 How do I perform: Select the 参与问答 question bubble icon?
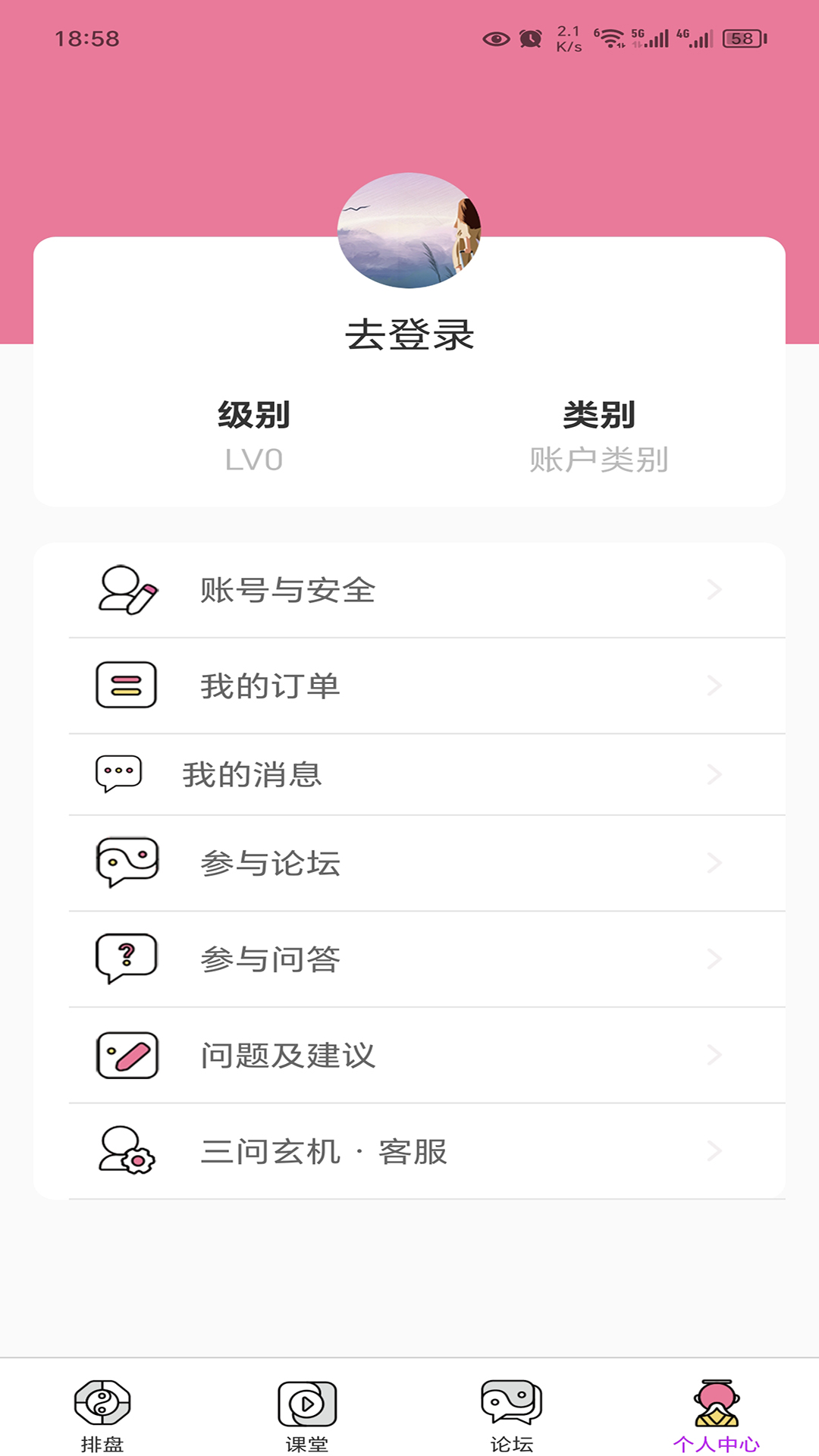pyautogui.click(x=123, y=958)
